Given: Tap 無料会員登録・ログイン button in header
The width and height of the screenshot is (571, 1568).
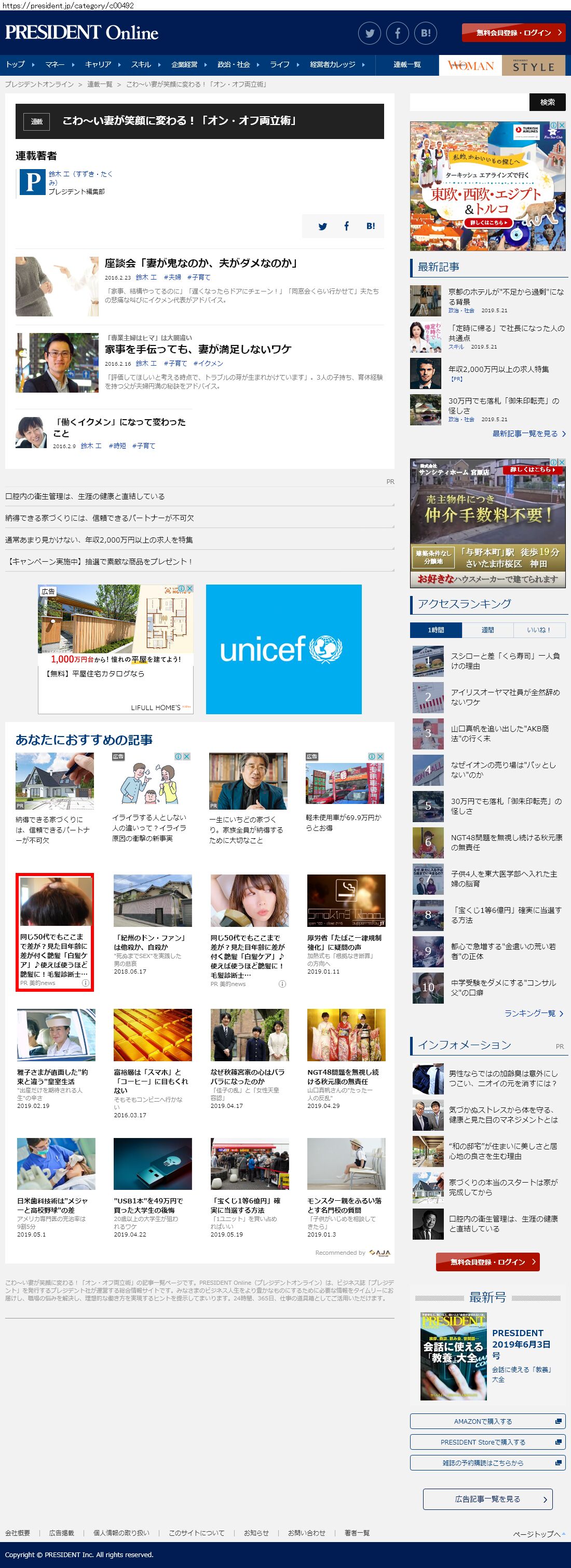Looking at the screenshot, I should (513, 33).
